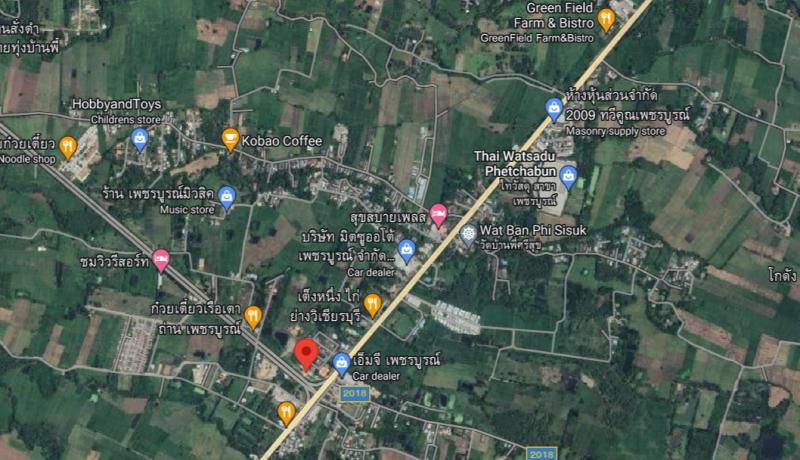This screenshot has width=800, height=460.
Task: Open the Kobao Coffee marker
Action: coord(230,140)
